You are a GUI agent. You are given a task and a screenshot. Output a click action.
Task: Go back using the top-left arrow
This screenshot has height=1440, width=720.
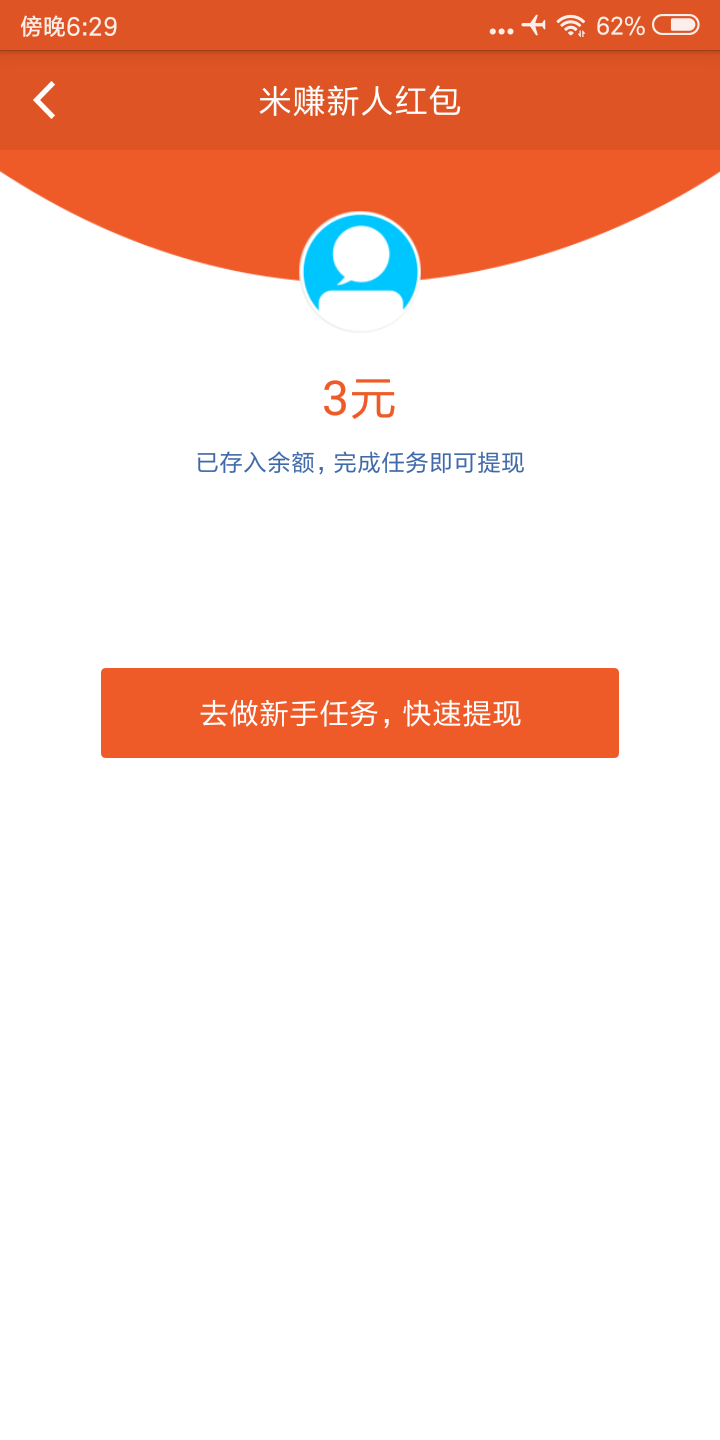coord(44,100)
